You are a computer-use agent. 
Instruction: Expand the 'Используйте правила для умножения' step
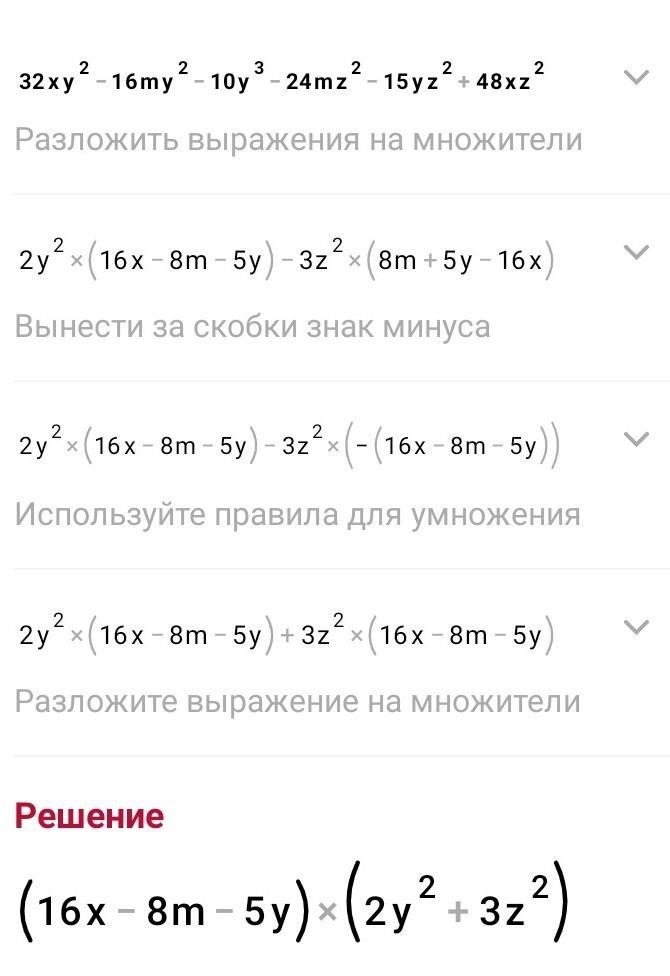pos(636,438)
